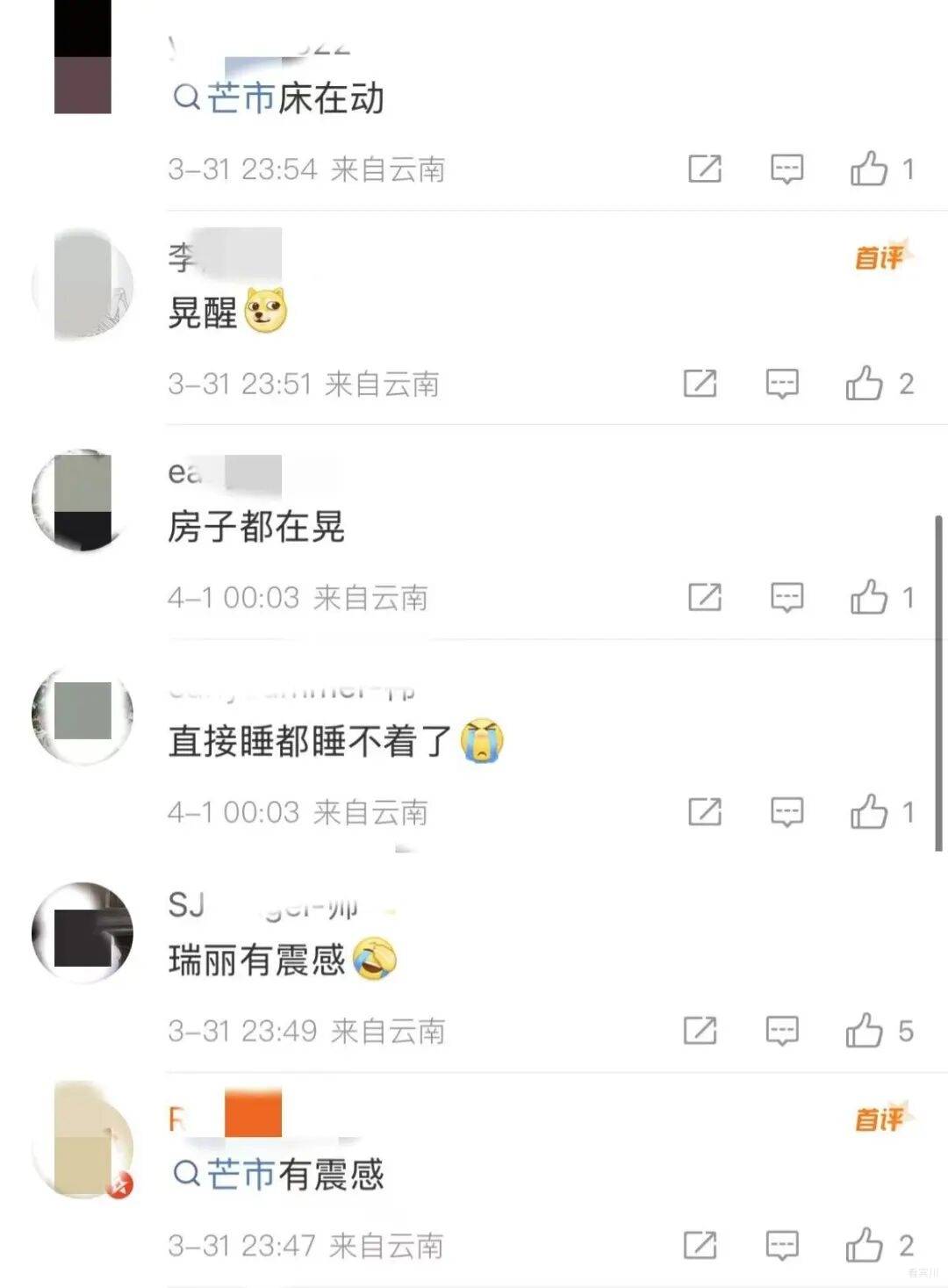Open the comment bubble for 直接睡都睡不着了
This screenshot has height=1288, width=948.
pos(787,811)
